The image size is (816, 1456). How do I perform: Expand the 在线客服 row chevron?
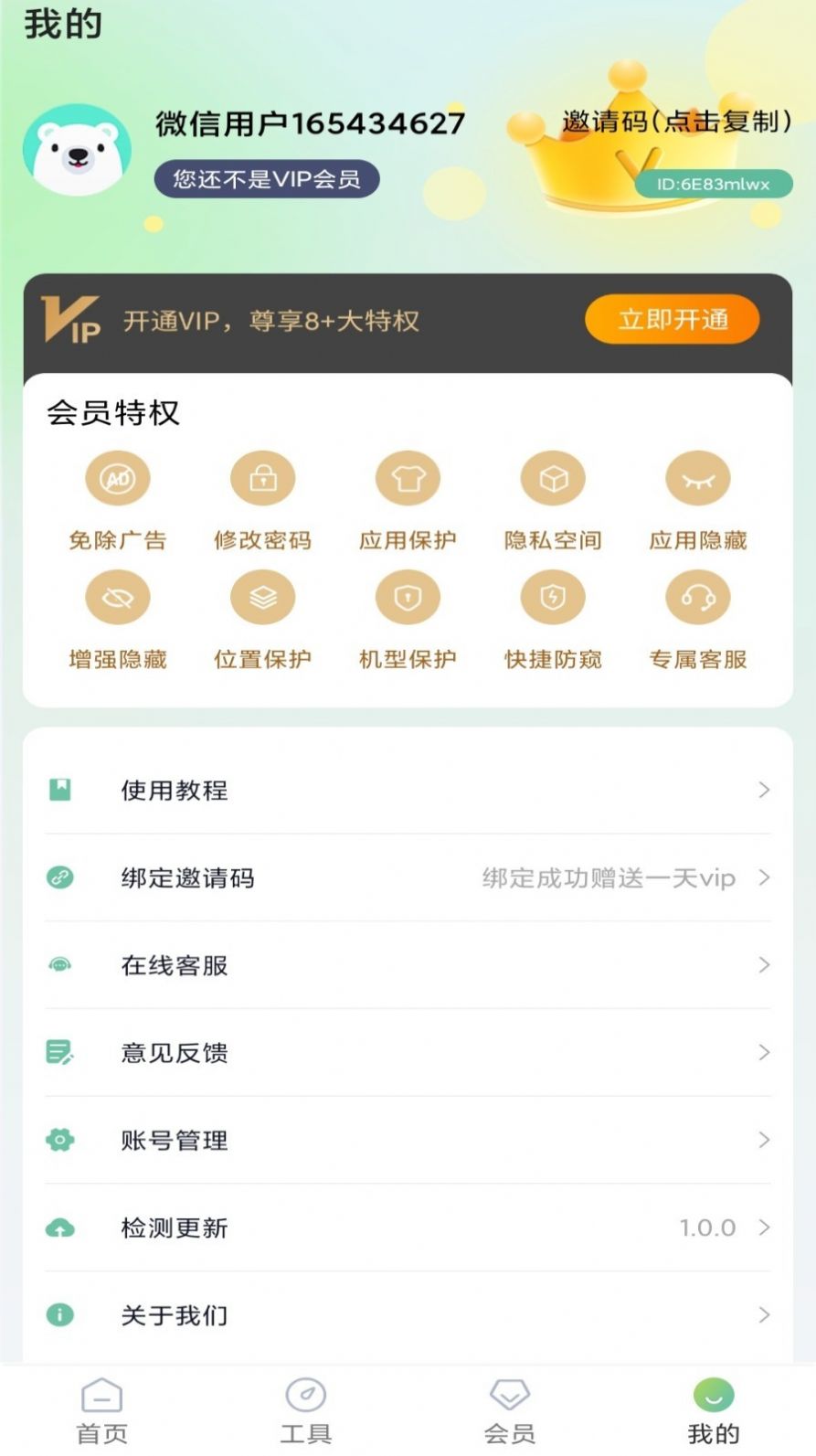(x=765, y=965)
